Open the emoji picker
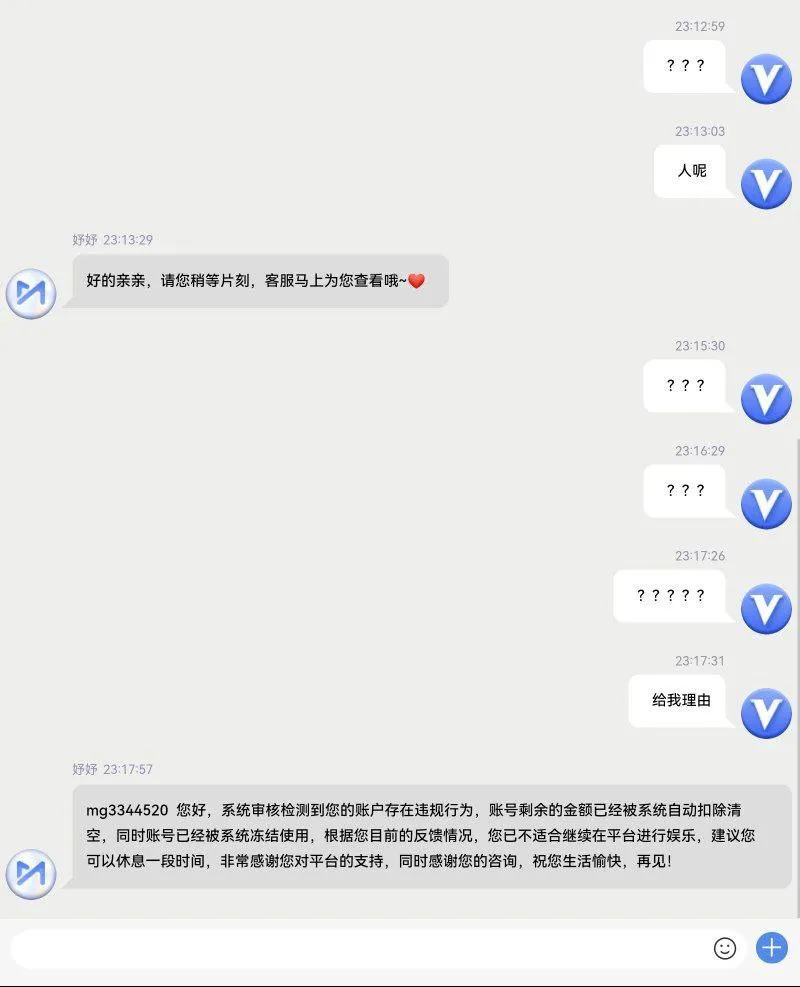The width and height of the screenshot is (800, 987). click(725, 948)
